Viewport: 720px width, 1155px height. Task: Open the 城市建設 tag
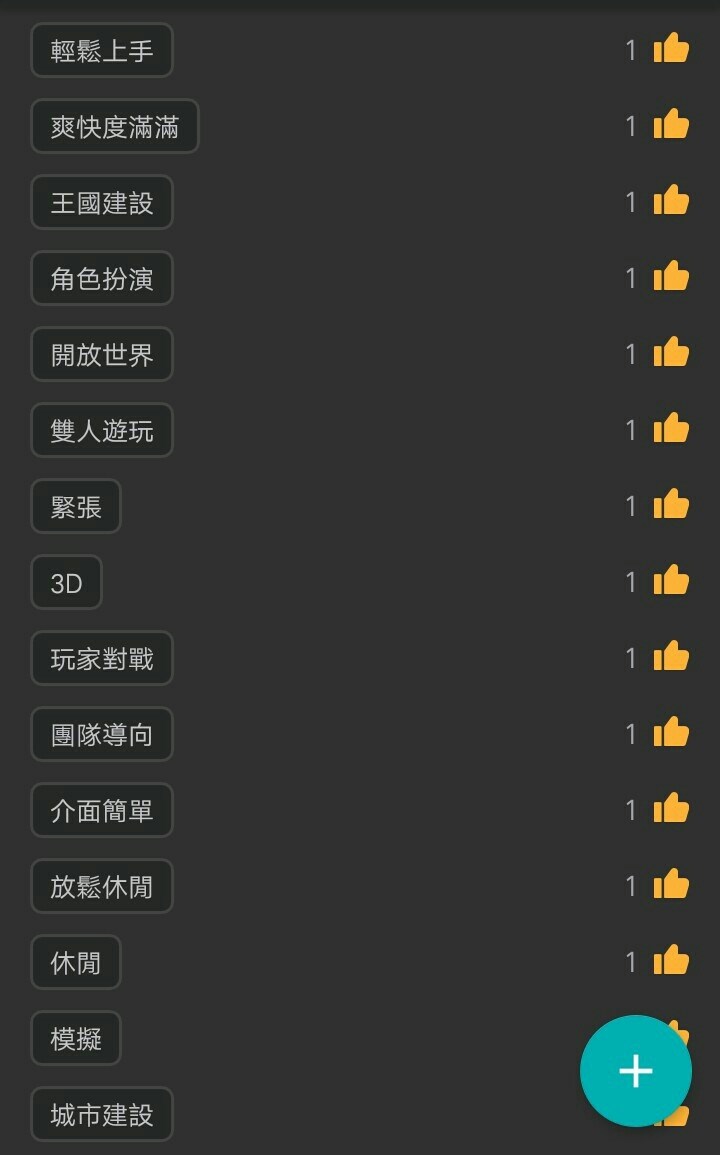tap(102, 1114)
